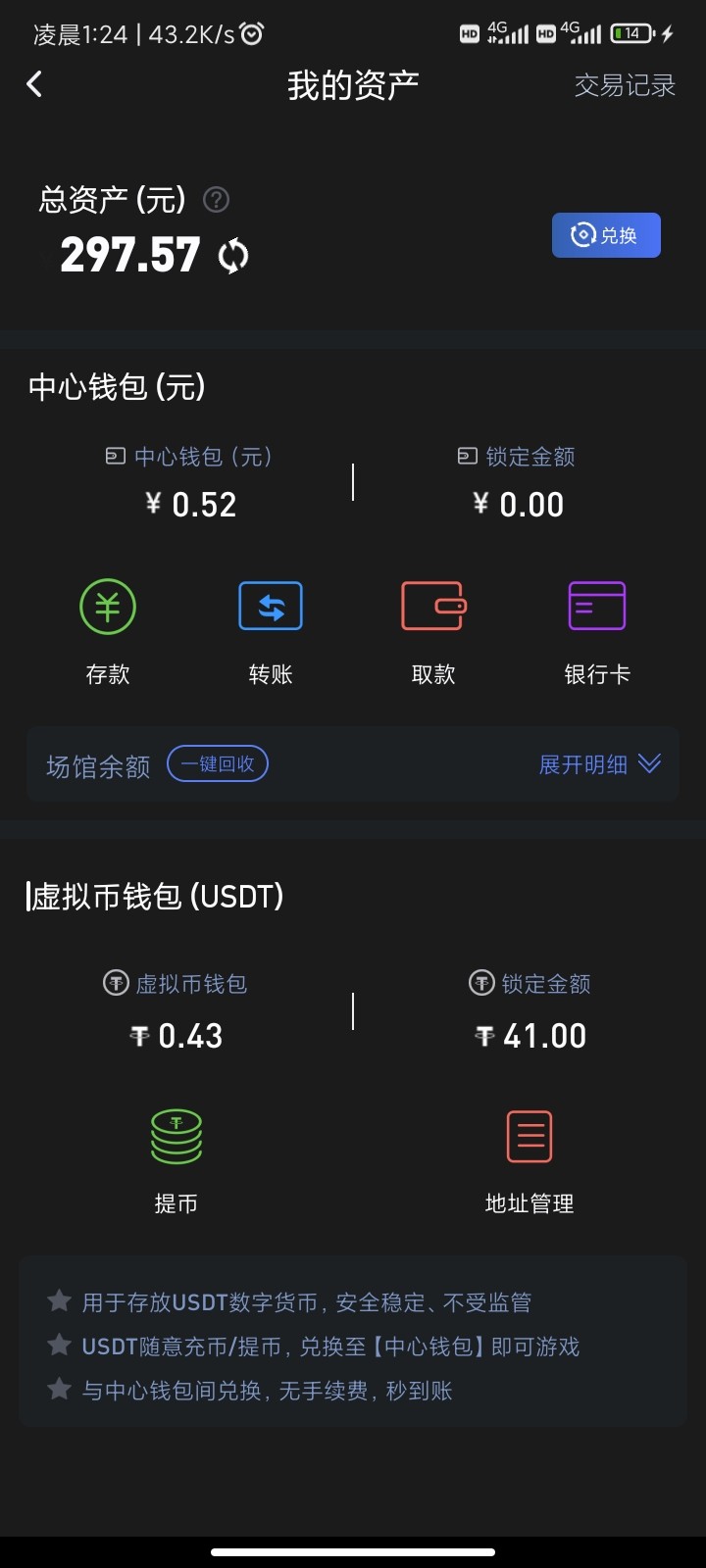Image resolution: width=706 pixels, height=1568 pixels.
Task: Expand 展开明细 venue balance details
Action: tap(599, 764)
